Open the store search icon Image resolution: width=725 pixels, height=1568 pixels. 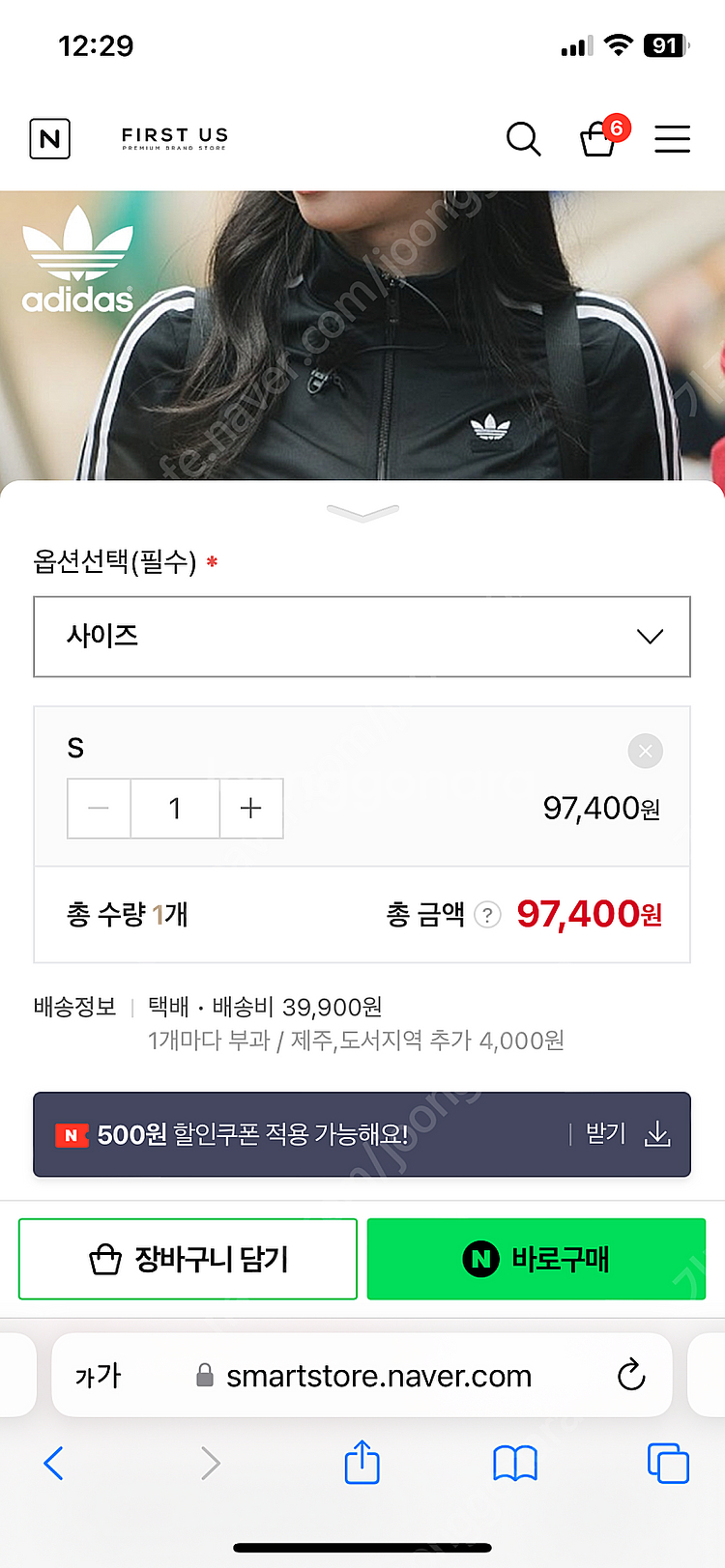(523, 139)
